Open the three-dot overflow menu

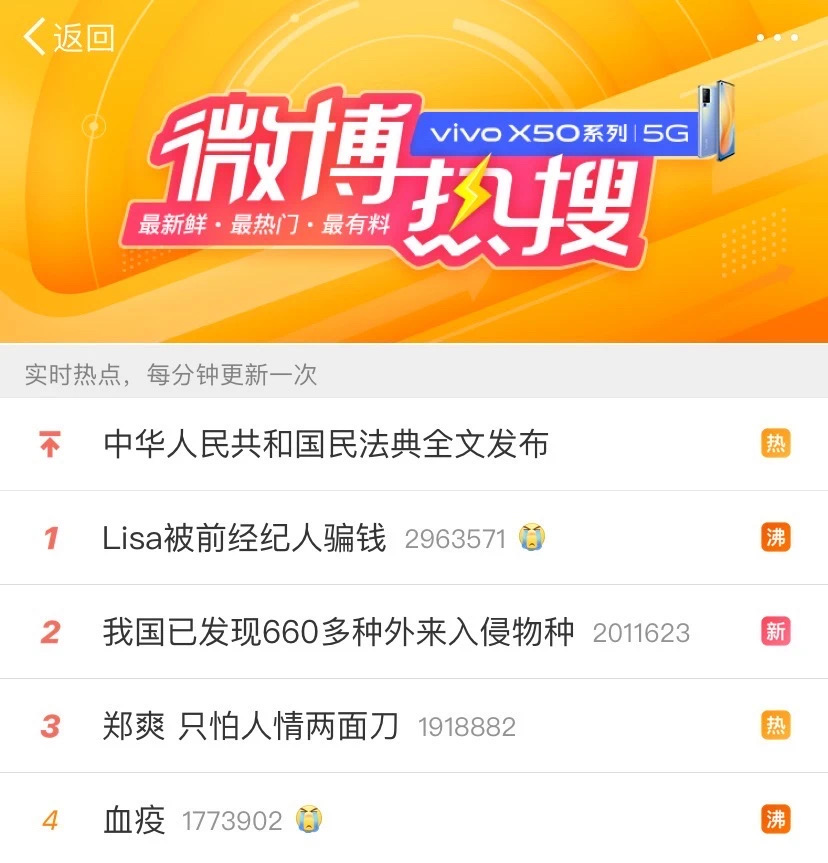[776, 38]
